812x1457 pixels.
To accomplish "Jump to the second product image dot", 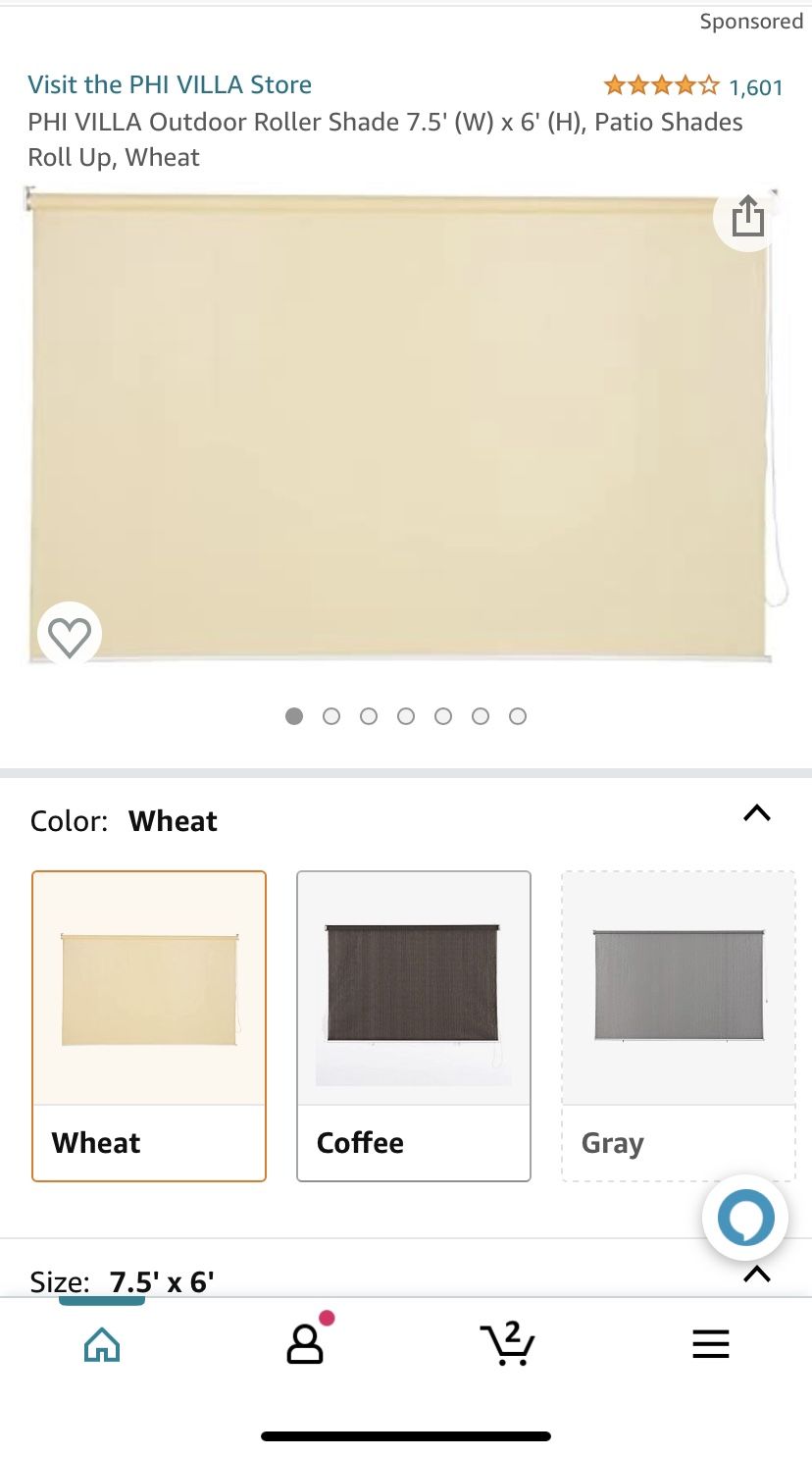I will (331, 716).
